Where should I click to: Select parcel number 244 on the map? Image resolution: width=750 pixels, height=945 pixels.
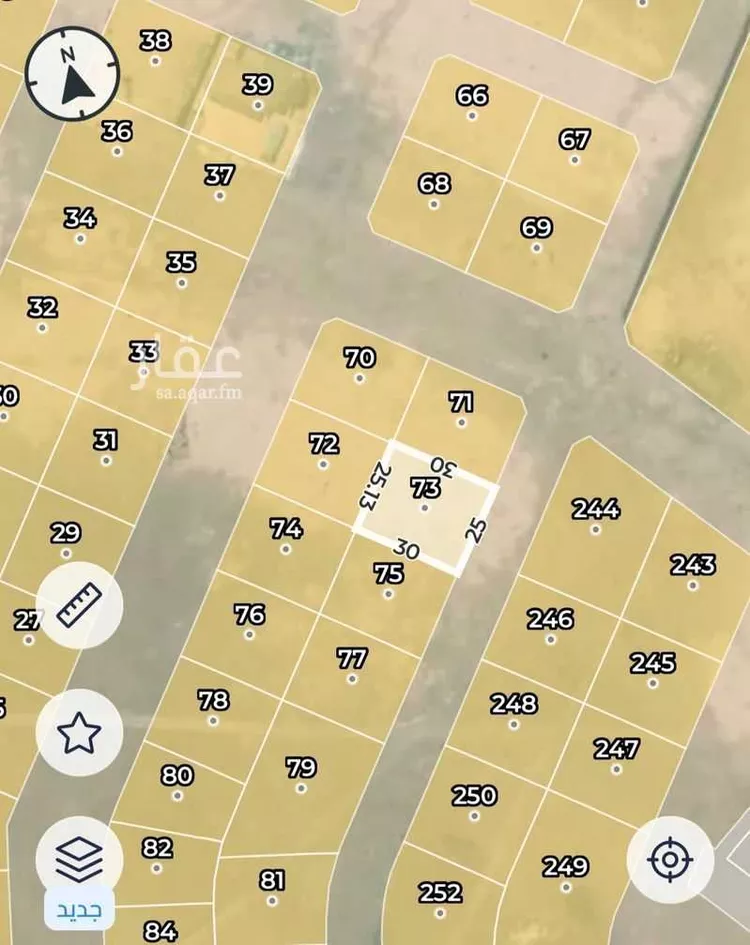[595, 517]
